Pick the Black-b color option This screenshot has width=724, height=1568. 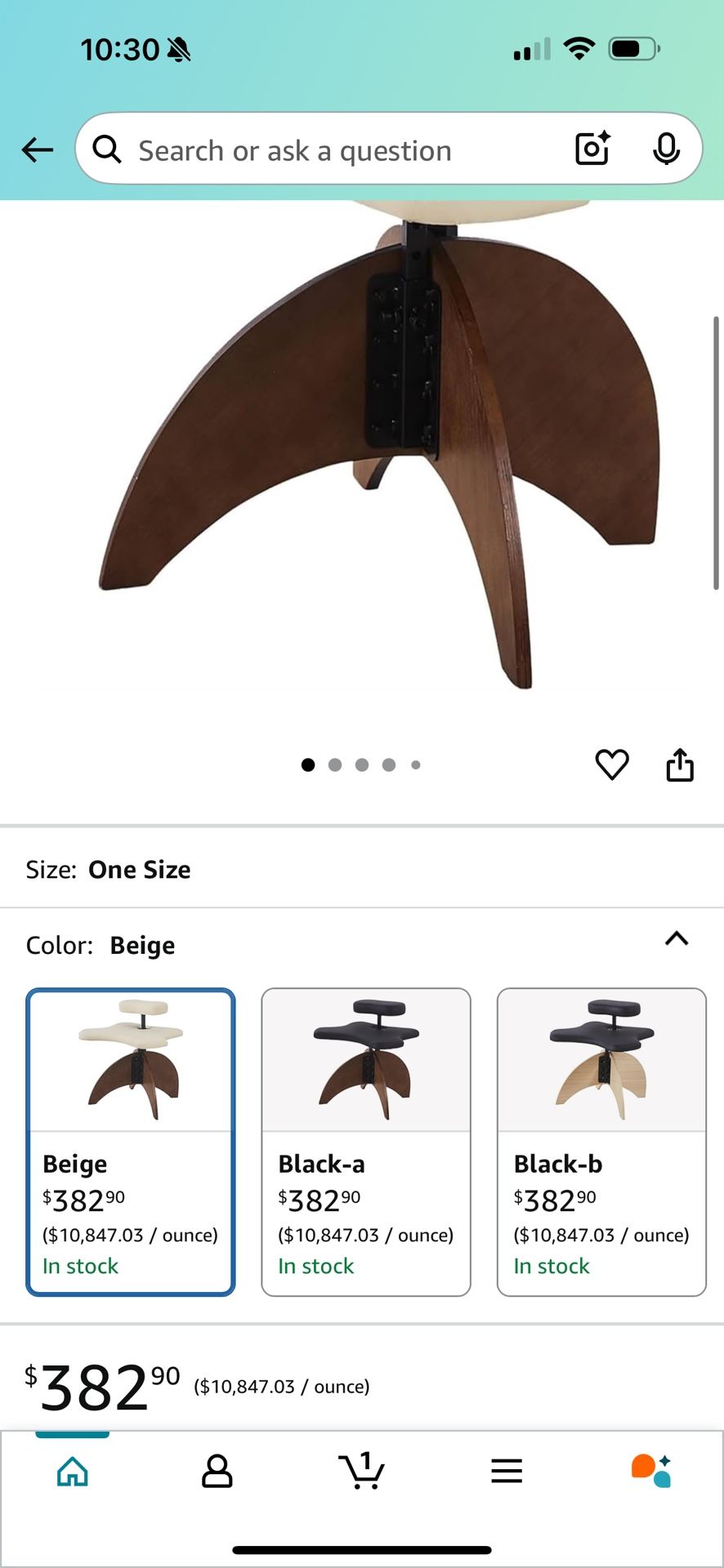click(x=601, y=1142)
